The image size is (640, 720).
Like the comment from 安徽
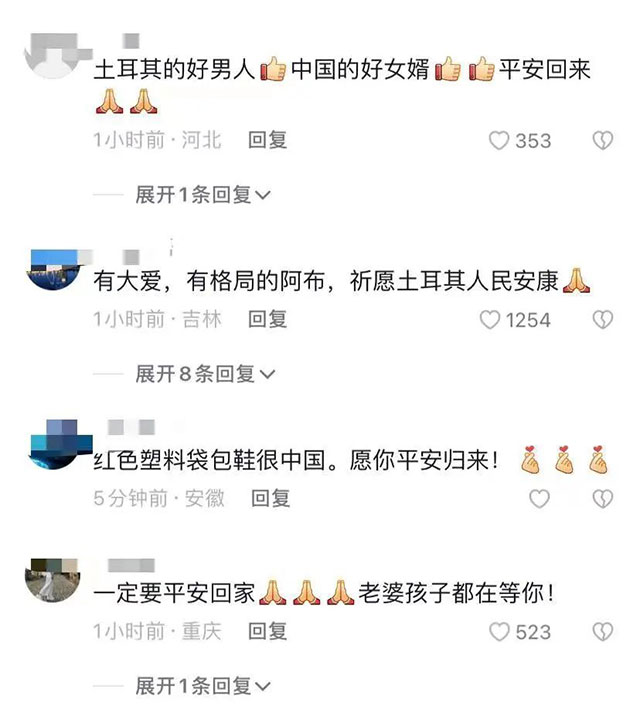[x=539, y=499]
